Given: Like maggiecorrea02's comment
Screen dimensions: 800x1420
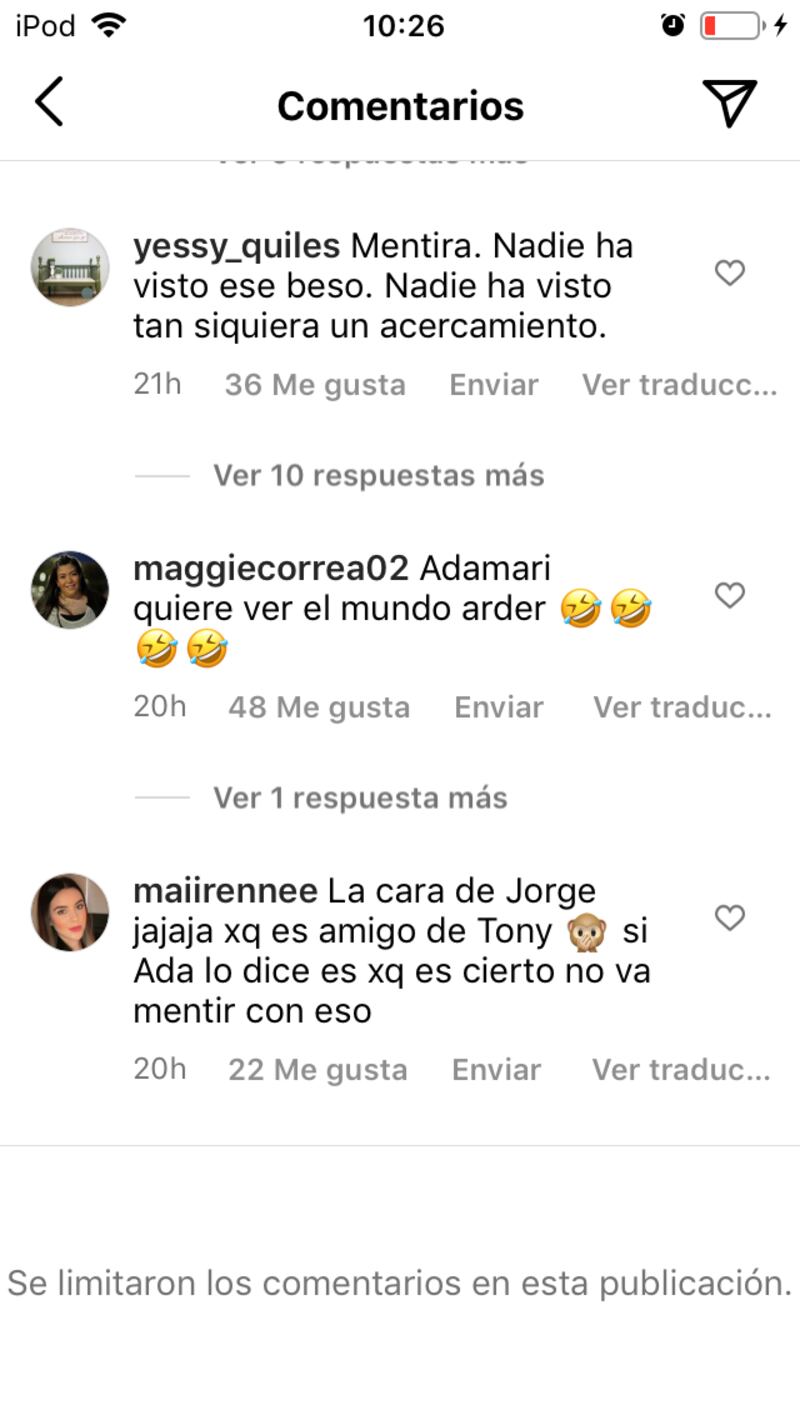Looking at the screenshot, I should click(x=730, y=595).
